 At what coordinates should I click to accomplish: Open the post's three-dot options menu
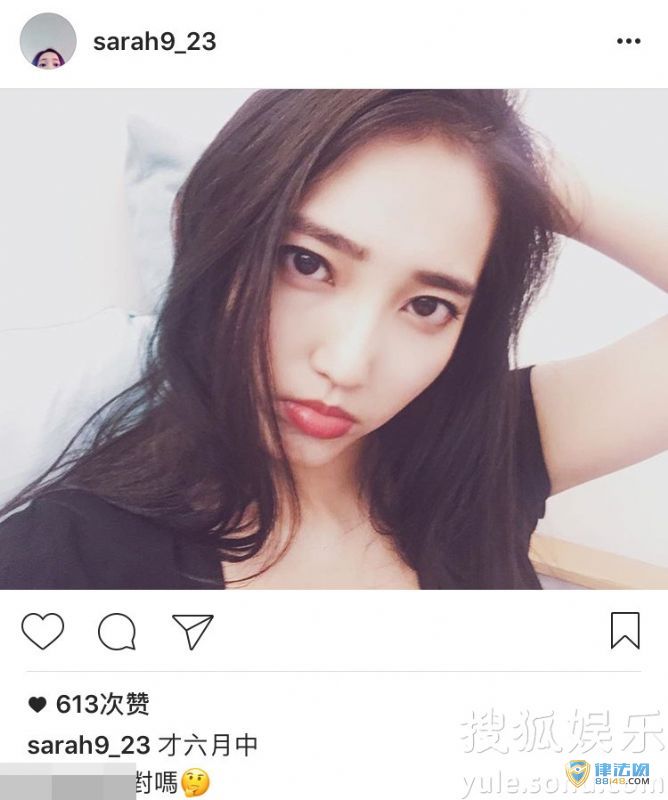(x=628, y=41)
